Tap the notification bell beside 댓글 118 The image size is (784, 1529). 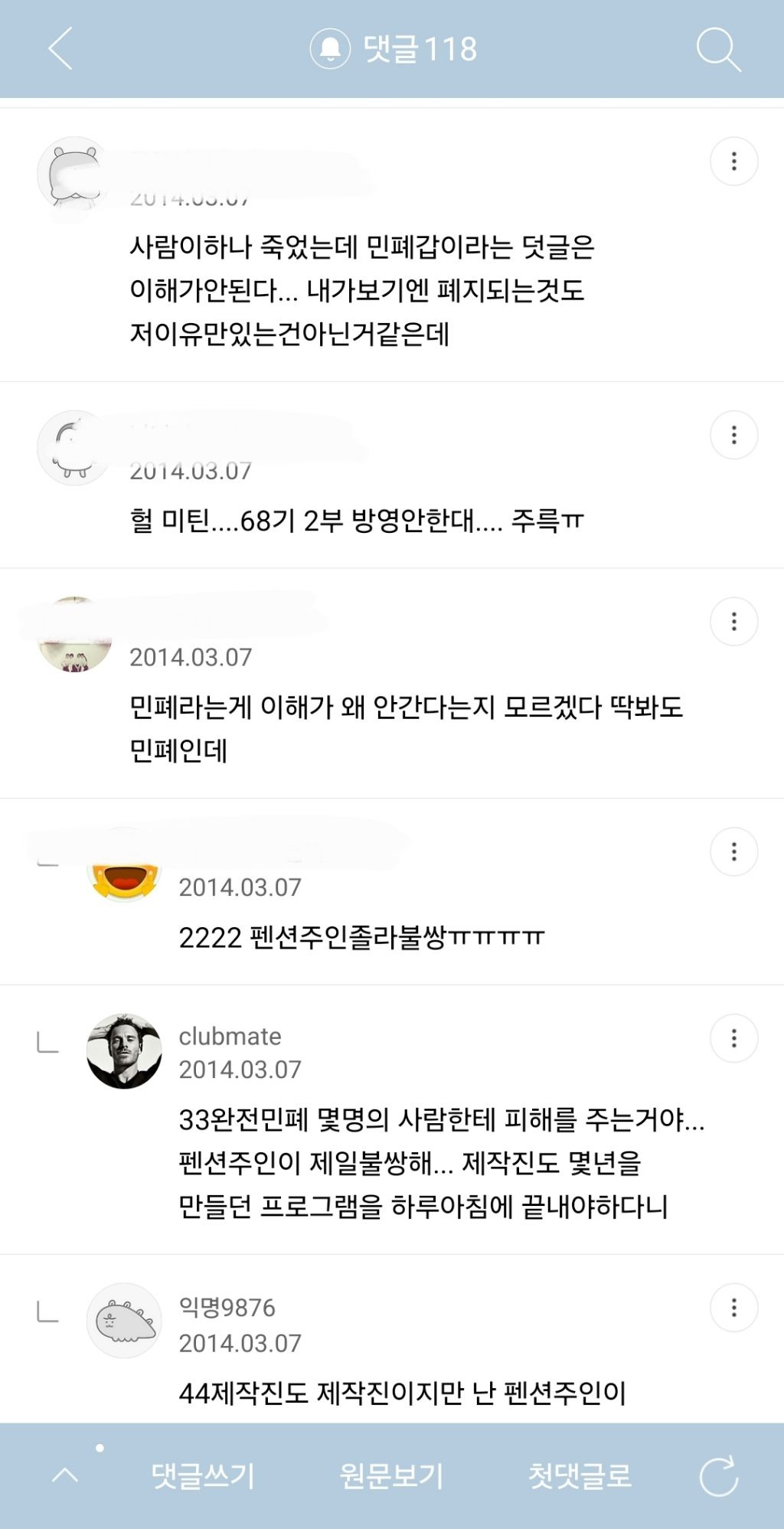pos(330,49)
